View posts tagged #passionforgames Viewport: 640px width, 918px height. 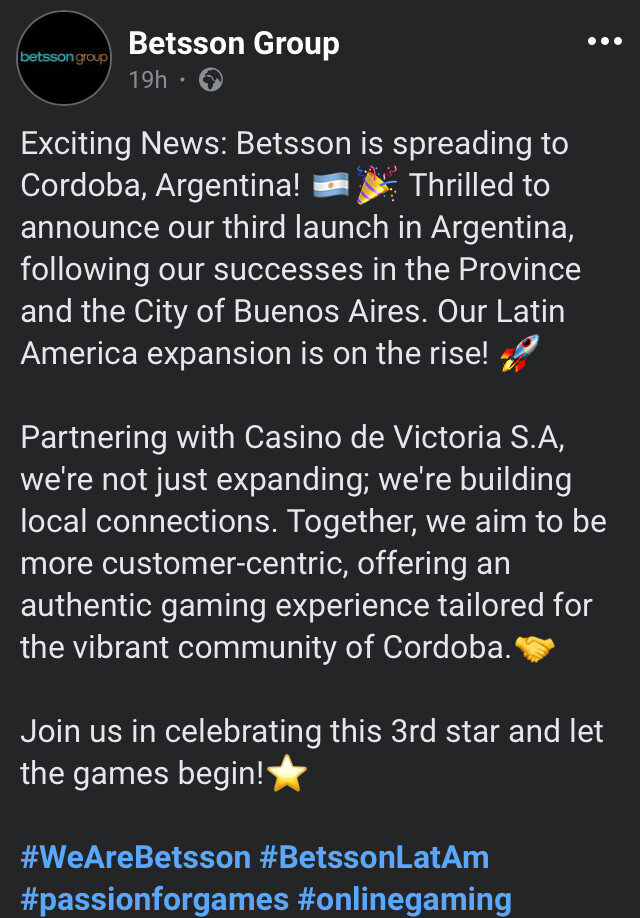[154, 898]
